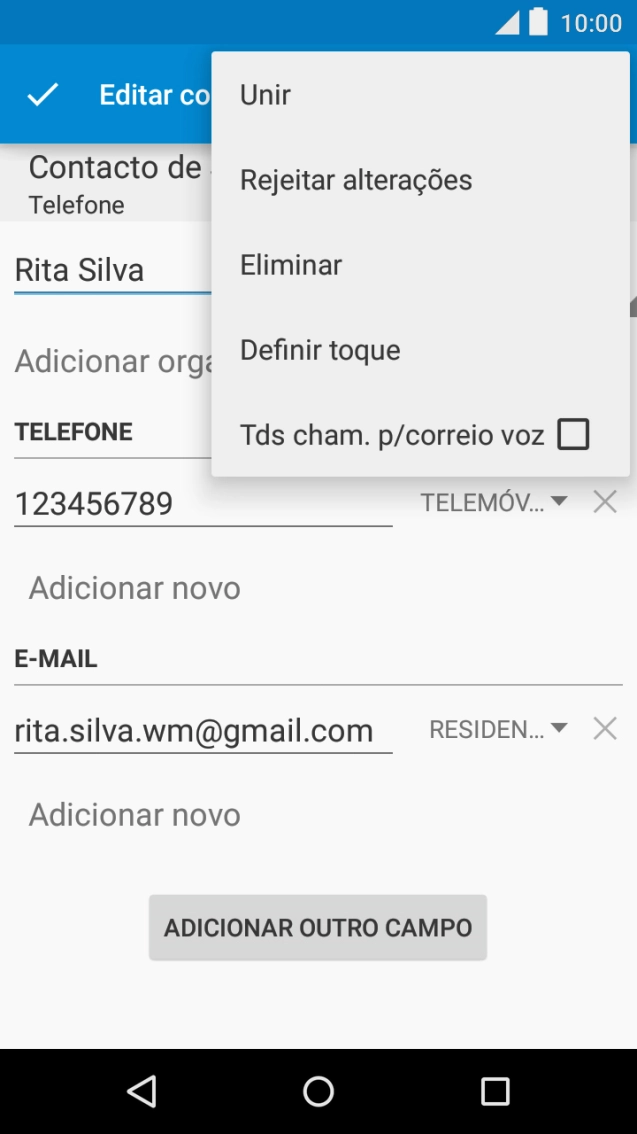The height and width of the screenshot is (1134, 637).
Task: Remove phone number 123456789
Action: (604, 502)
